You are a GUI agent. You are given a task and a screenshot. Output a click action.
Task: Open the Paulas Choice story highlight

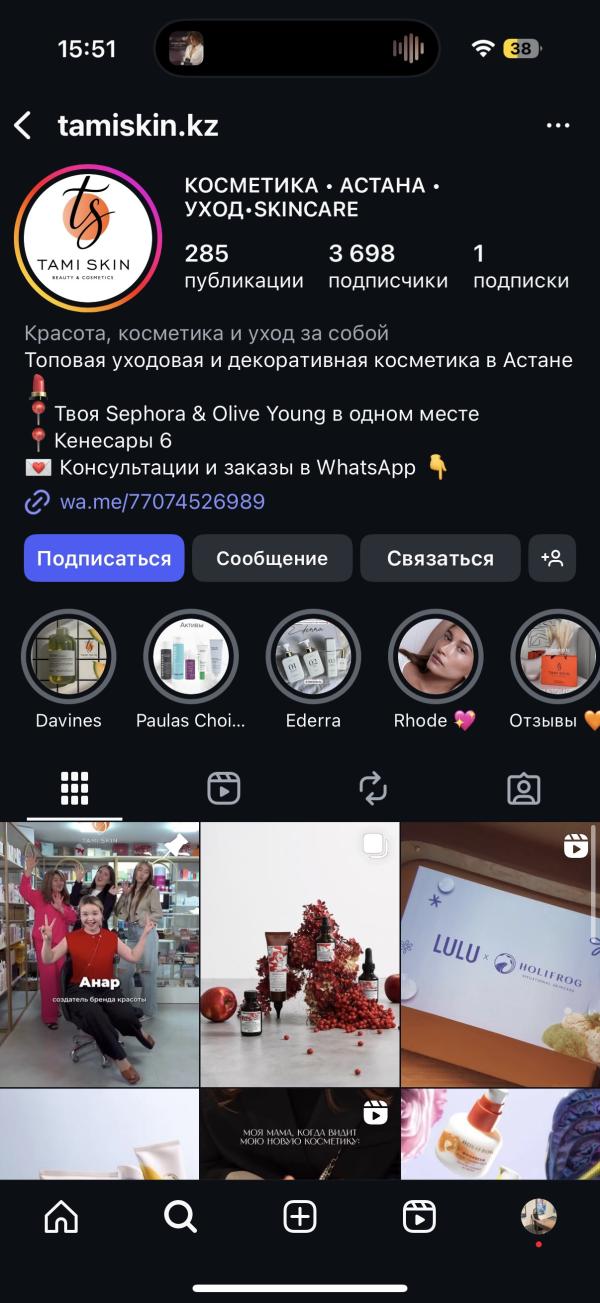pos(191,658)
